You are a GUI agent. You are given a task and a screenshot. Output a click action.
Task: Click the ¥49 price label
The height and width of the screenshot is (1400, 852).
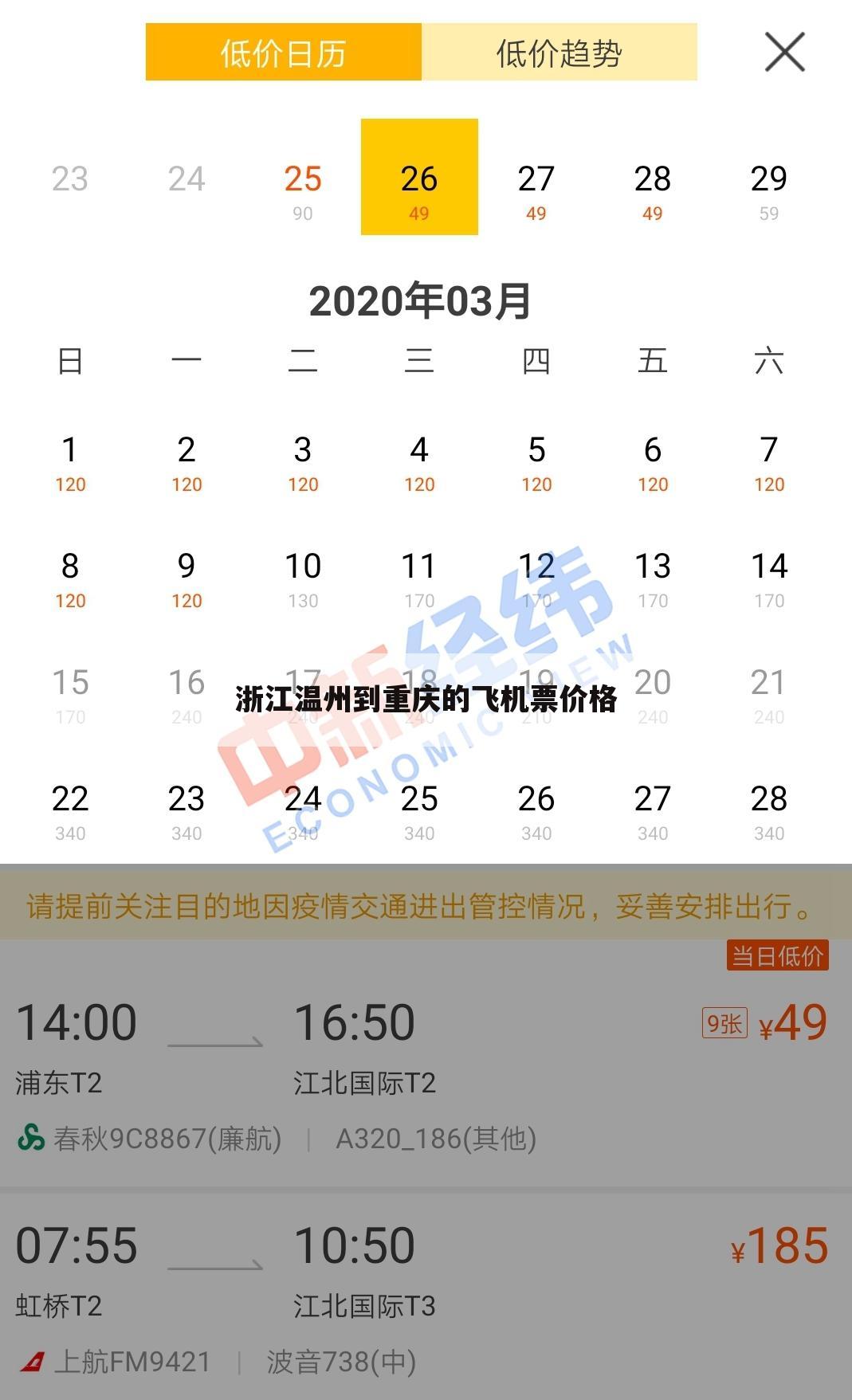point(793,1025)
